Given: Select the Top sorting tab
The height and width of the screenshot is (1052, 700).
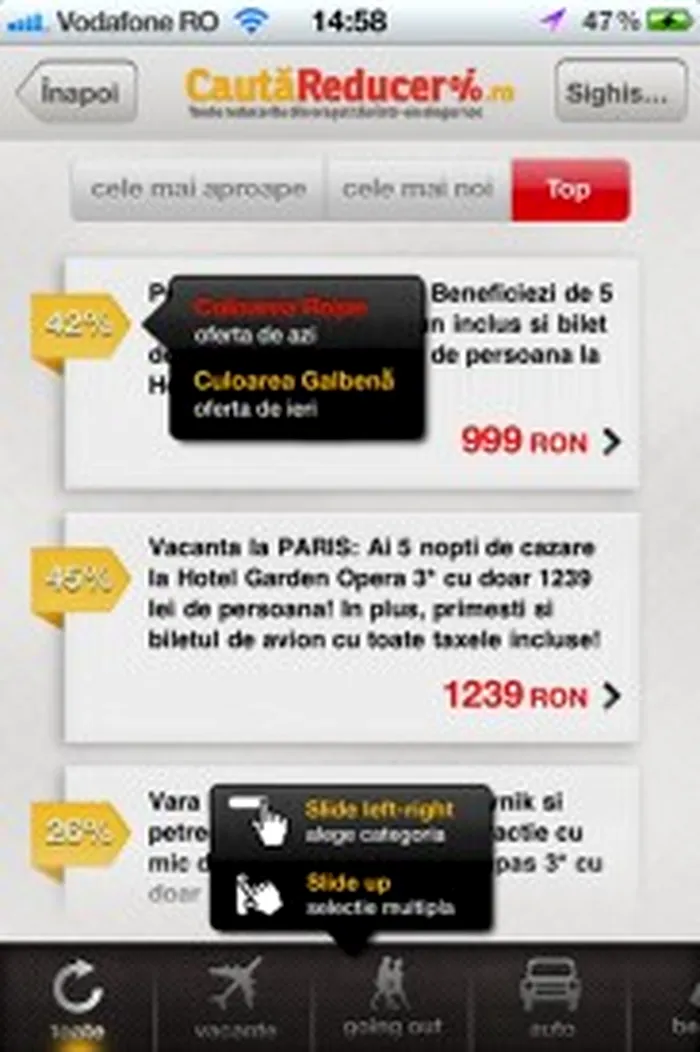Looking at the screenshot, I should pos(569,189).
